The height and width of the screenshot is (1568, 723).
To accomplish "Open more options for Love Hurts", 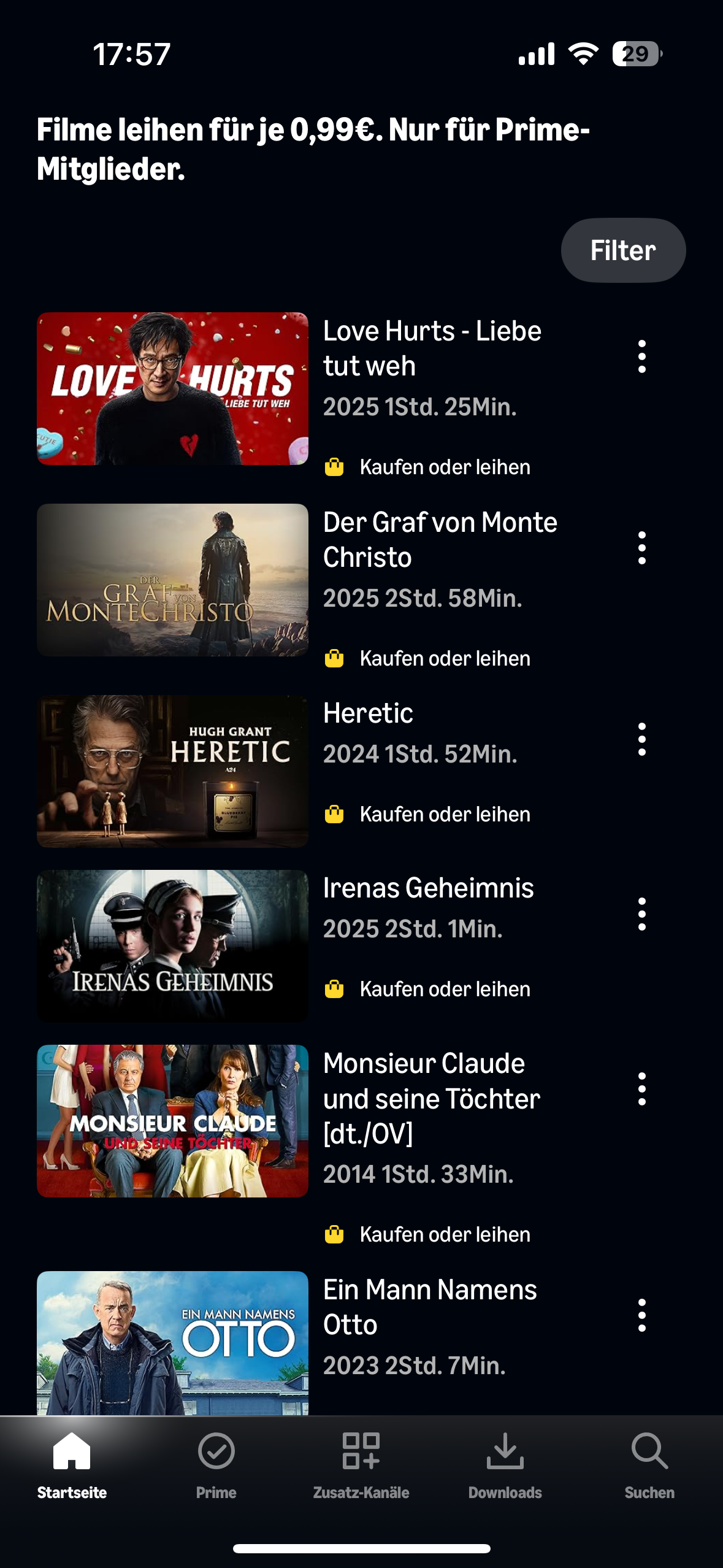I will pyautogui.click(x=641, y=356).
